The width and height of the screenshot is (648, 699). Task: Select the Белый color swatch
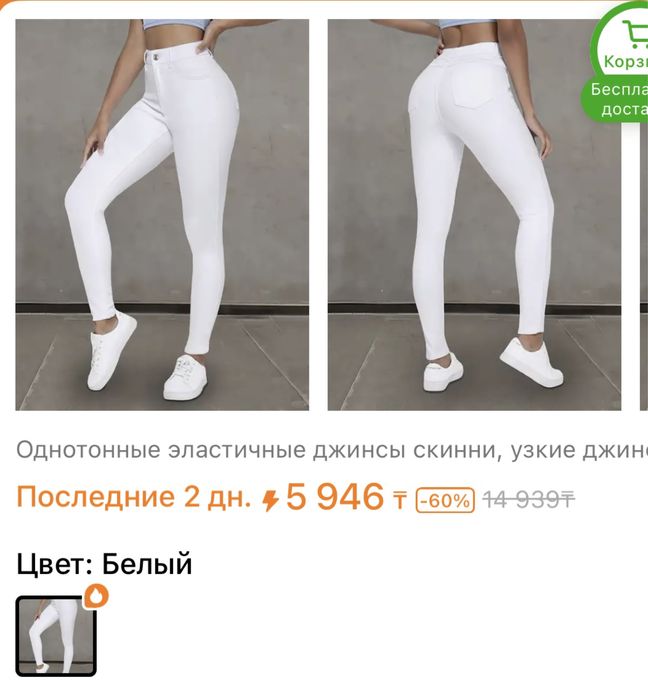(x=56, y=635)
